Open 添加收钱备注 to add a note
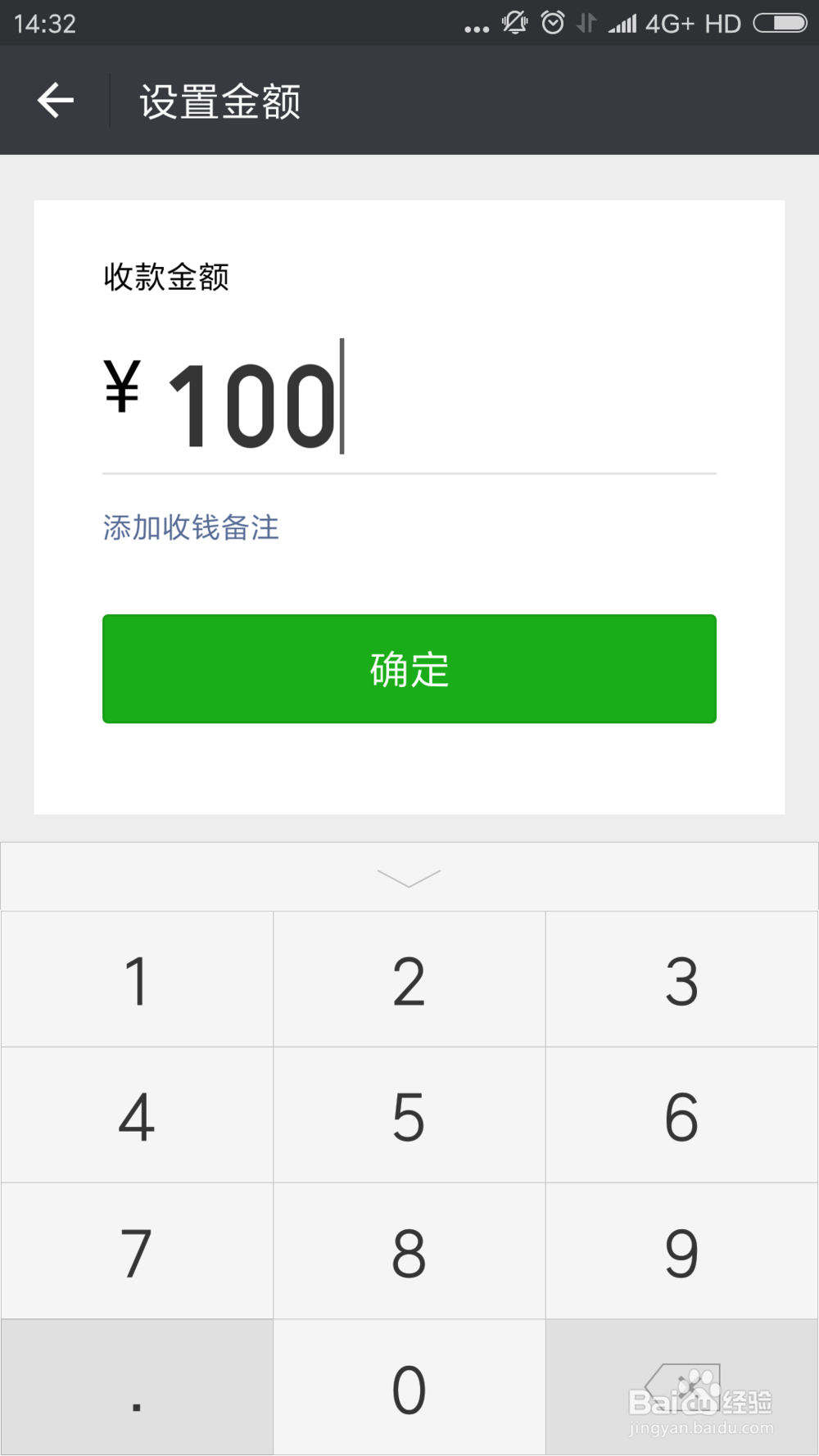Image resolution: width=819 pixels, height=1456 pixels. (x=189, y=528)
